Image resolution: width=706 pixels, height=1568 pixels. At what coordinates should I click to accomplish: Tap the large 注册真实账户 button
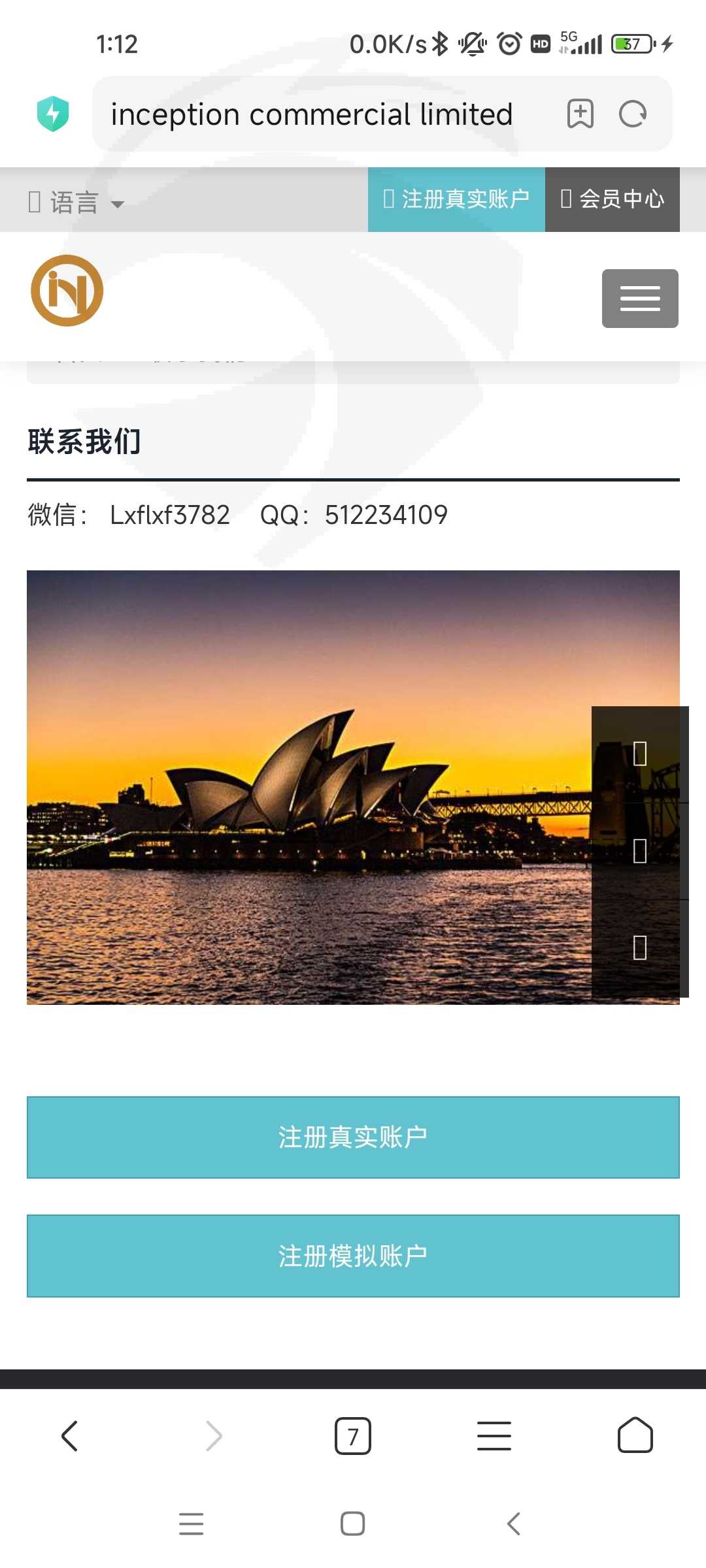(353, 1137)
